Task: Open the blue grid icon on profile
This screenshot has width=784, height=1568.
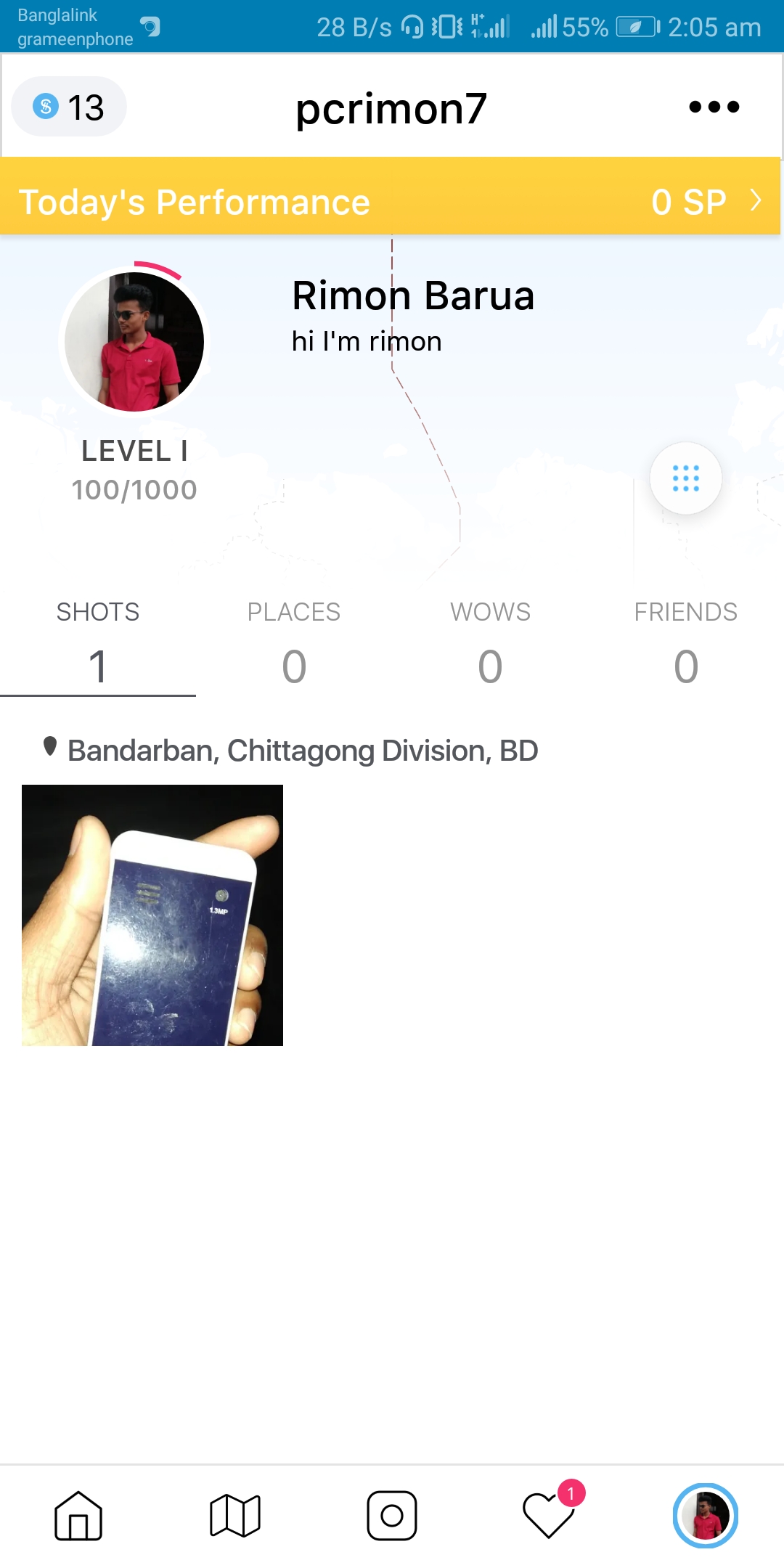Action: click(x=685, y=478)
